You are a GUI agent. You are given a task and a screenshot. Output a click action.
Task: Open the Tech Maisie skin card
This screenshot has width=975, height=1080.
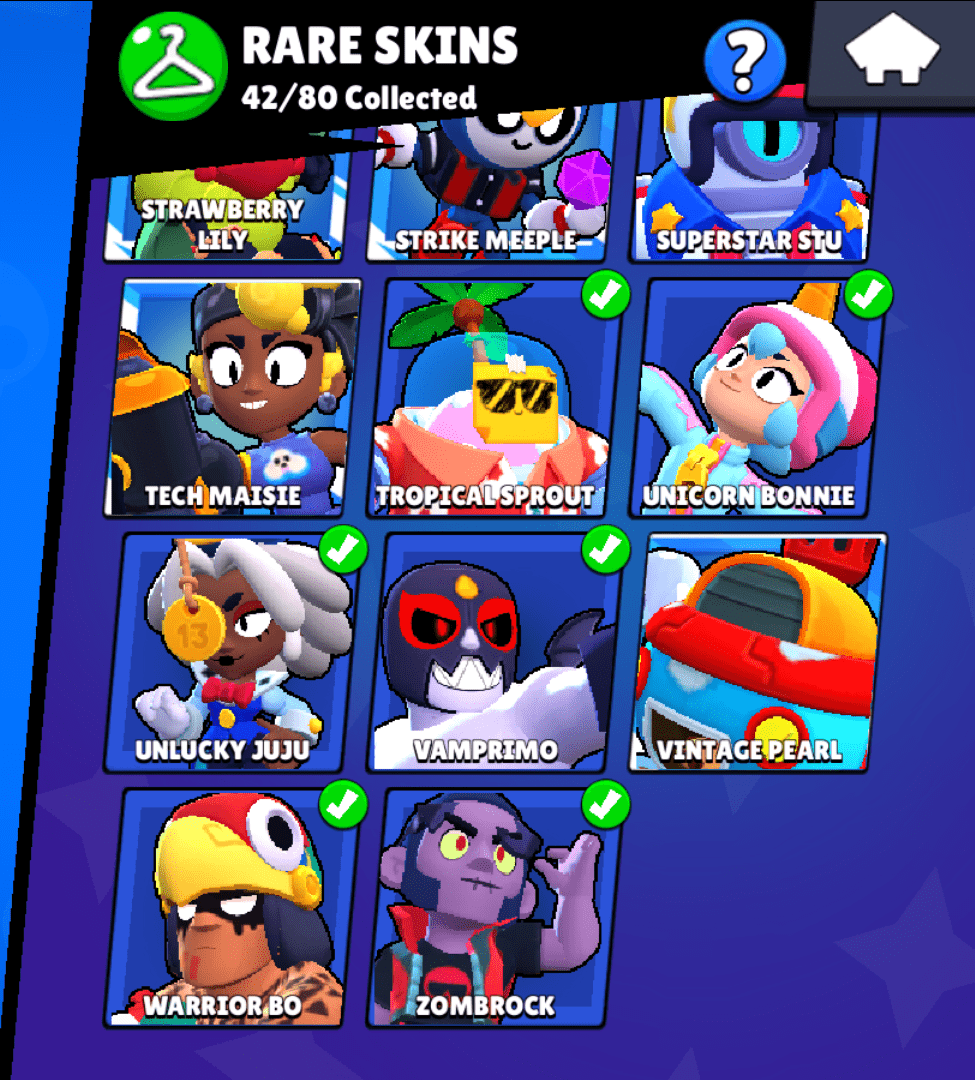coord(233,398)
